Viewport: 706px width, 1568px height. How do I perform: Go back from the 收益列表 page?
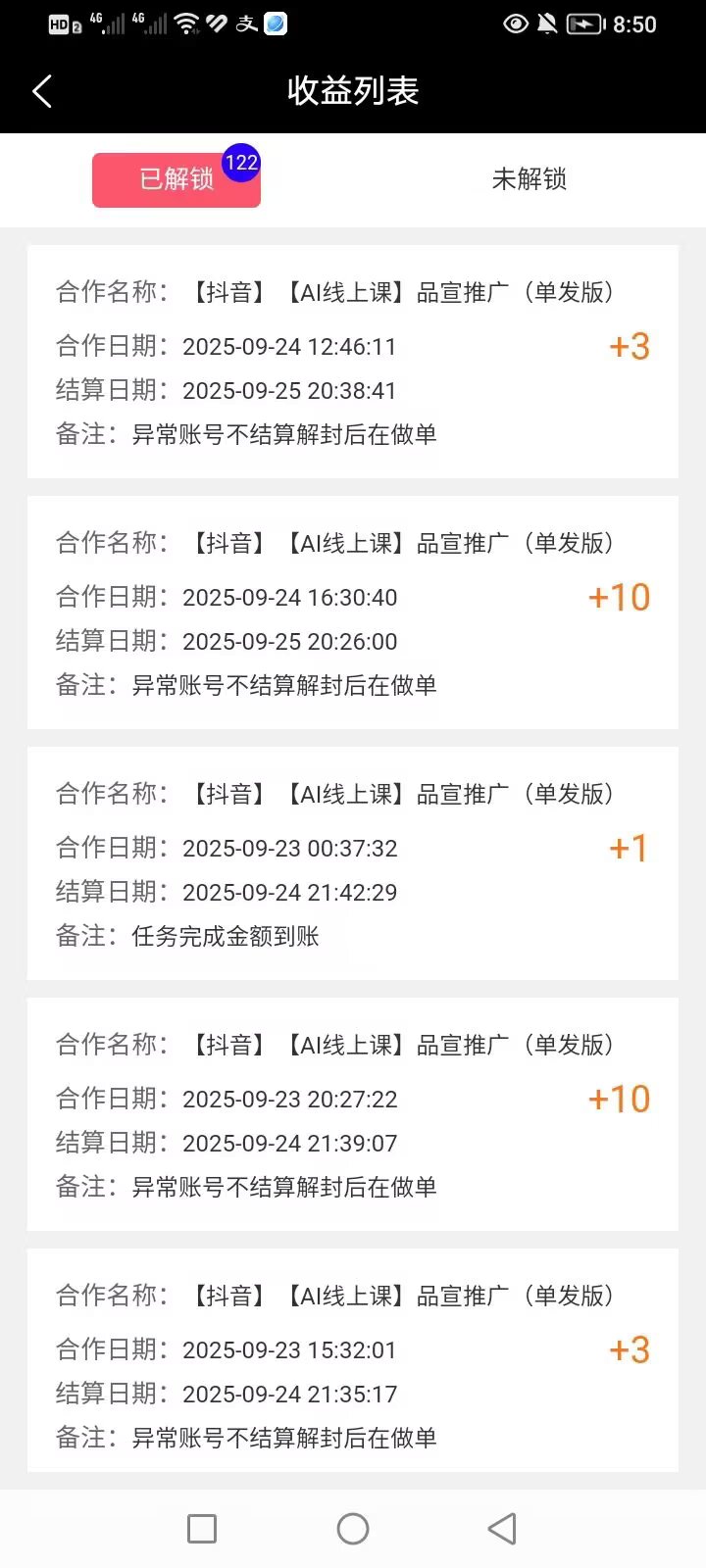click(42, 91)
